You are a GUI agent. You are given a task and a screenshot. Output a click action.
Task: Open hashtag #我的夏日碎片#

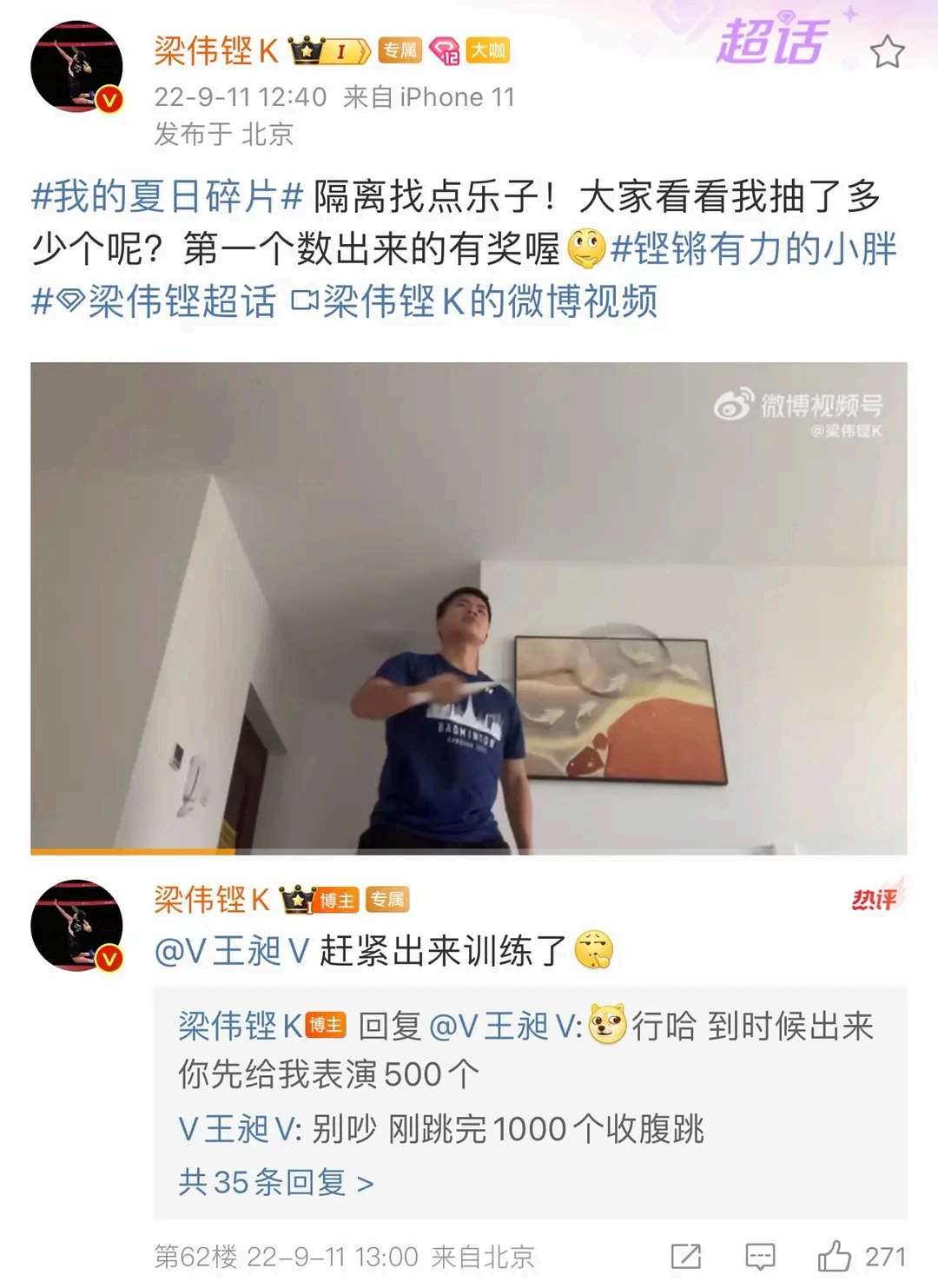(167, 197)
